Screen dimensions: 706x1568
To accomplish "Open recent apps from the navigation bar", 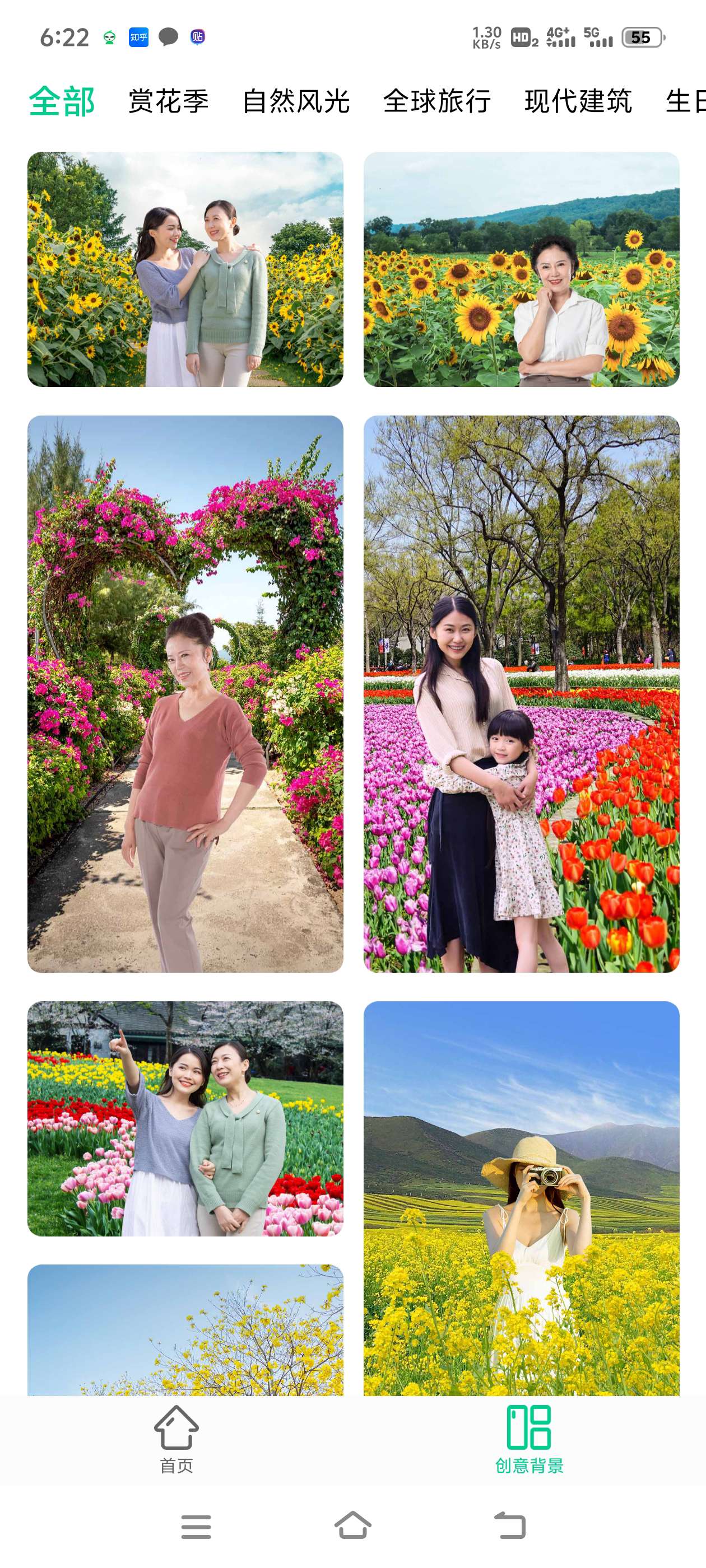I will tap(196, 1526).
